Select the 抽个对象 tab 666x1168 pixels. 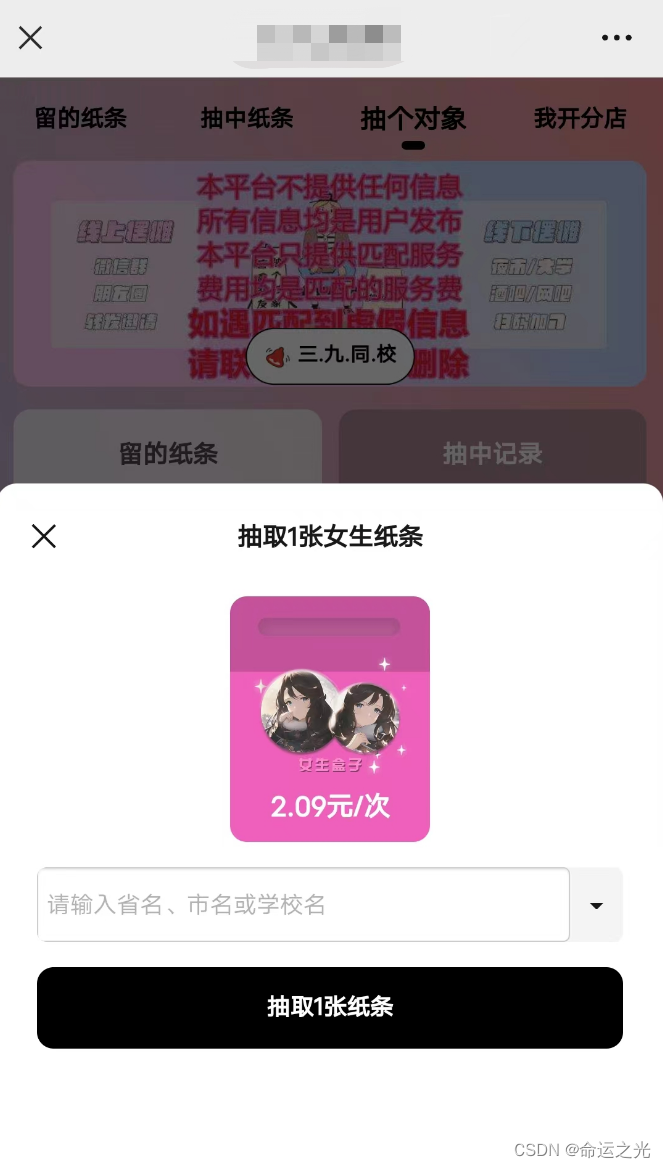pyautogui.click(x=413, y=119)
